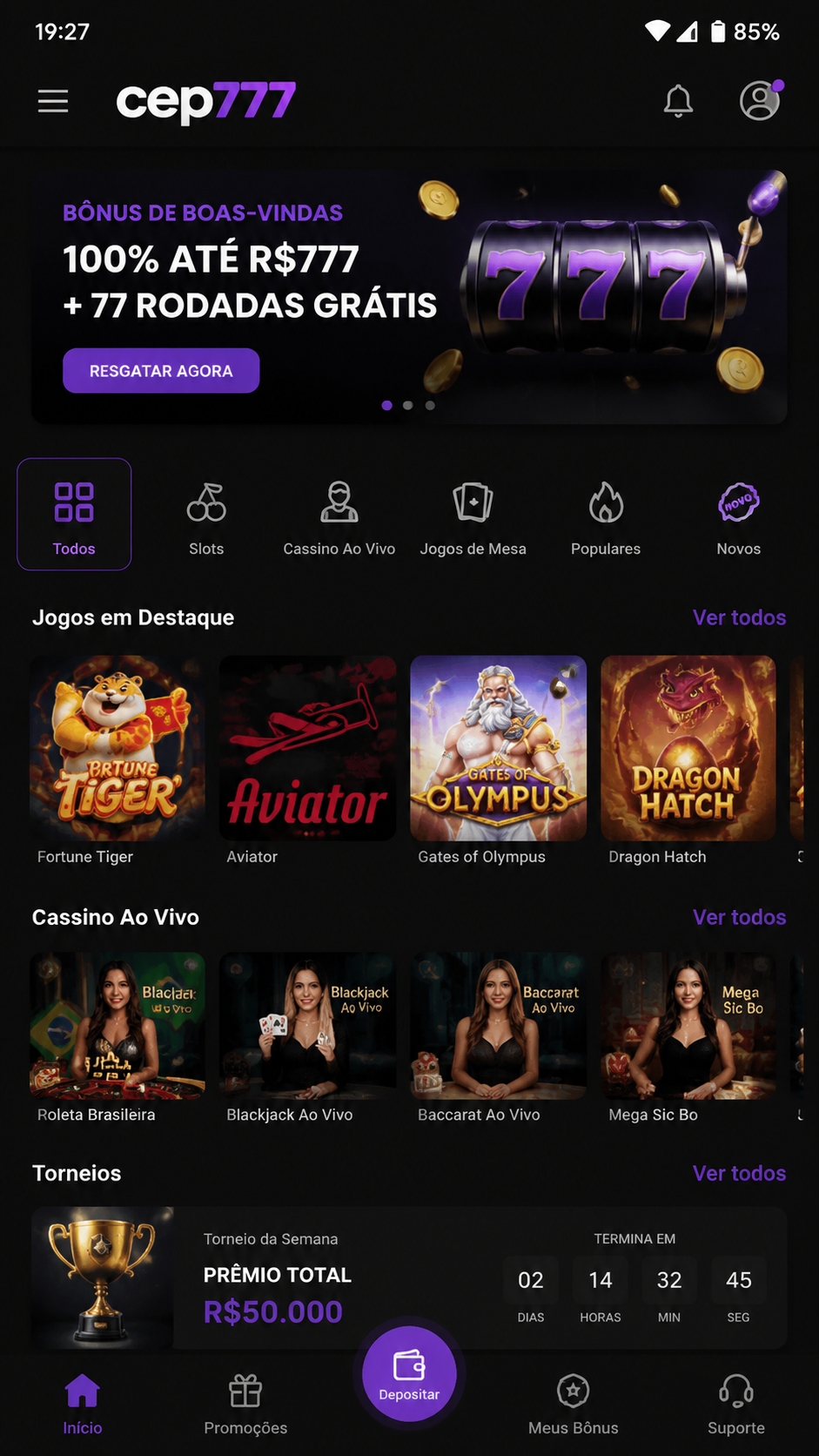Switch to the Cassino Ao Vivo category
This screenshot has width=819, height=1456.
339,515
